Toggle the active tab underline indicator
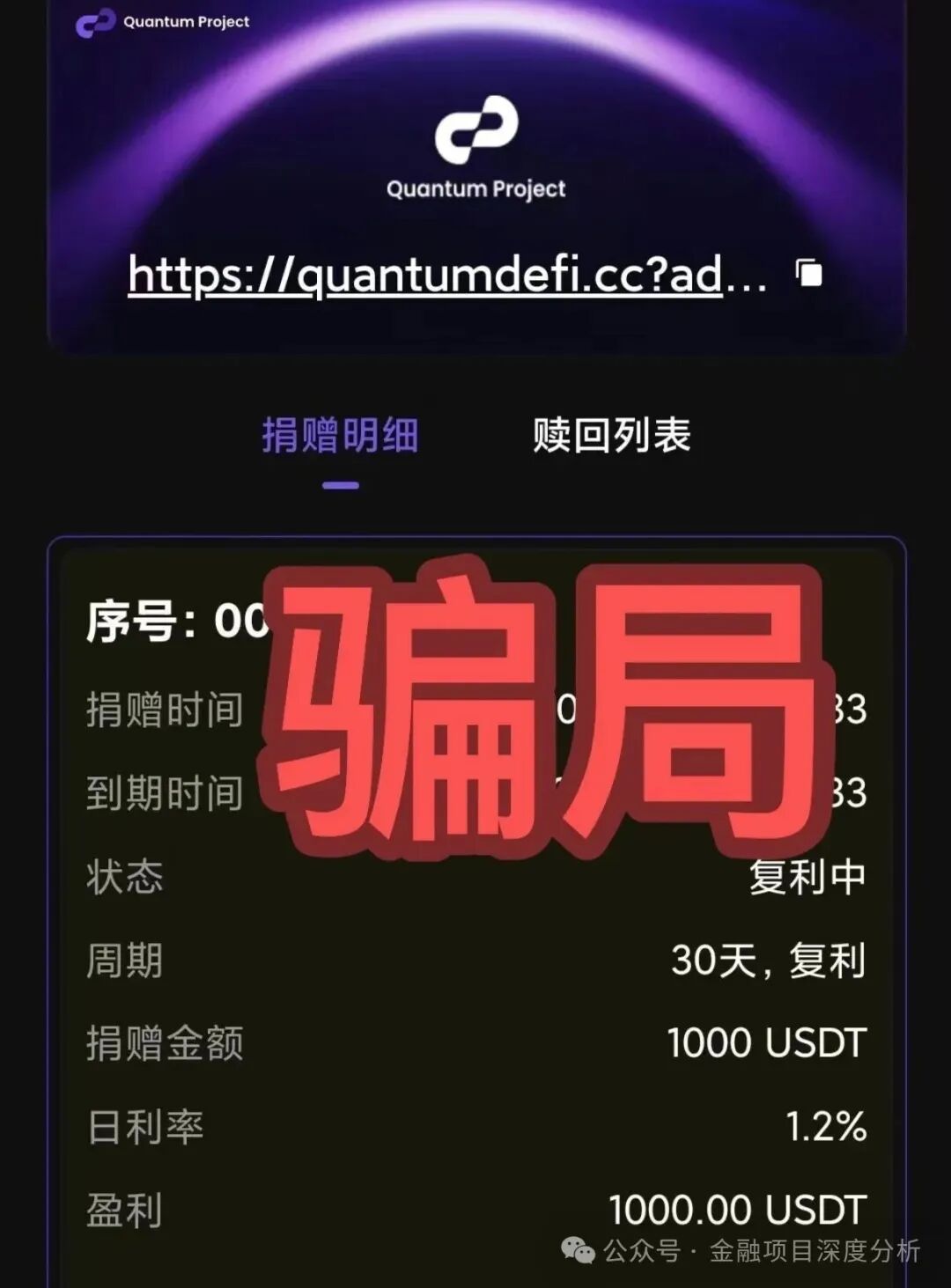 coord(341,482)
